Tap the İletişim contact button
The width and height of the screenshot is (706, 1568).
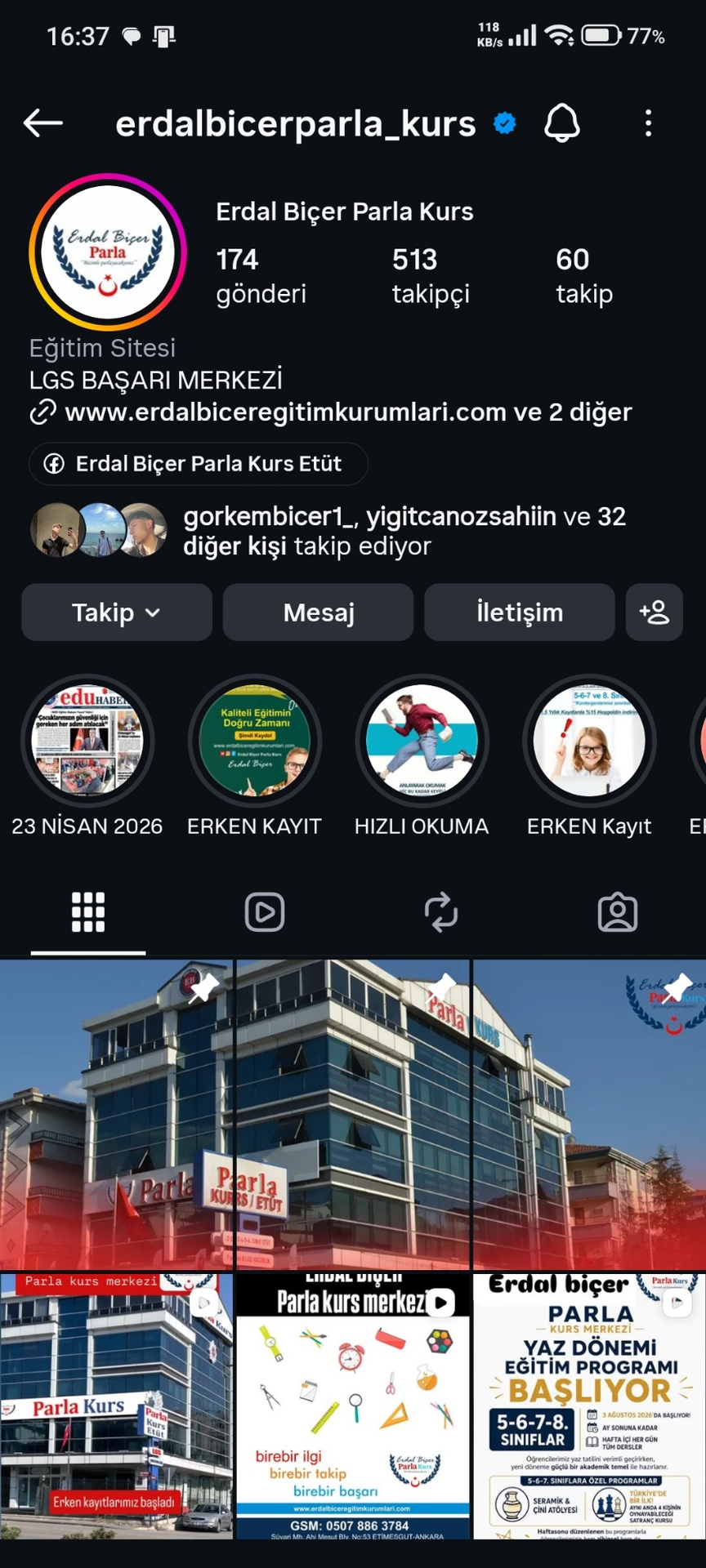click(x=520, y=612)
